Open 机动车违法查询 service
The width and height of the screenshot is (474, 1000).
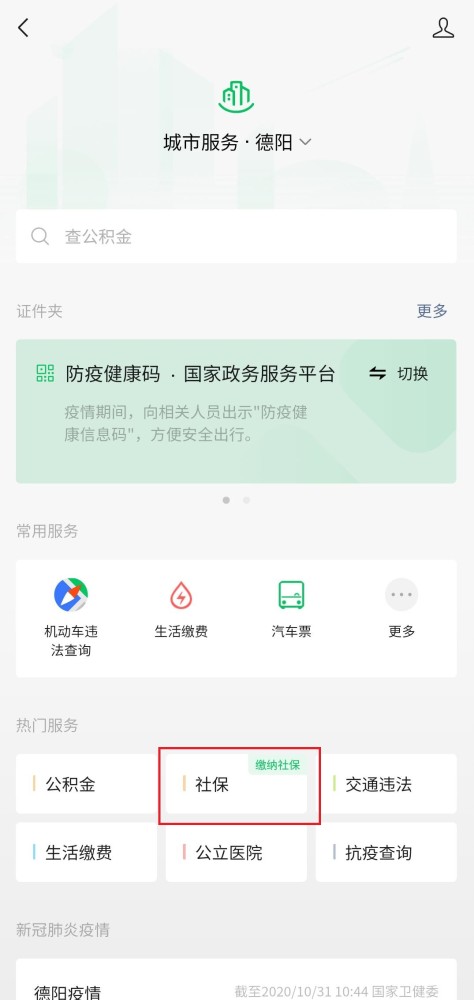point(71,617)
